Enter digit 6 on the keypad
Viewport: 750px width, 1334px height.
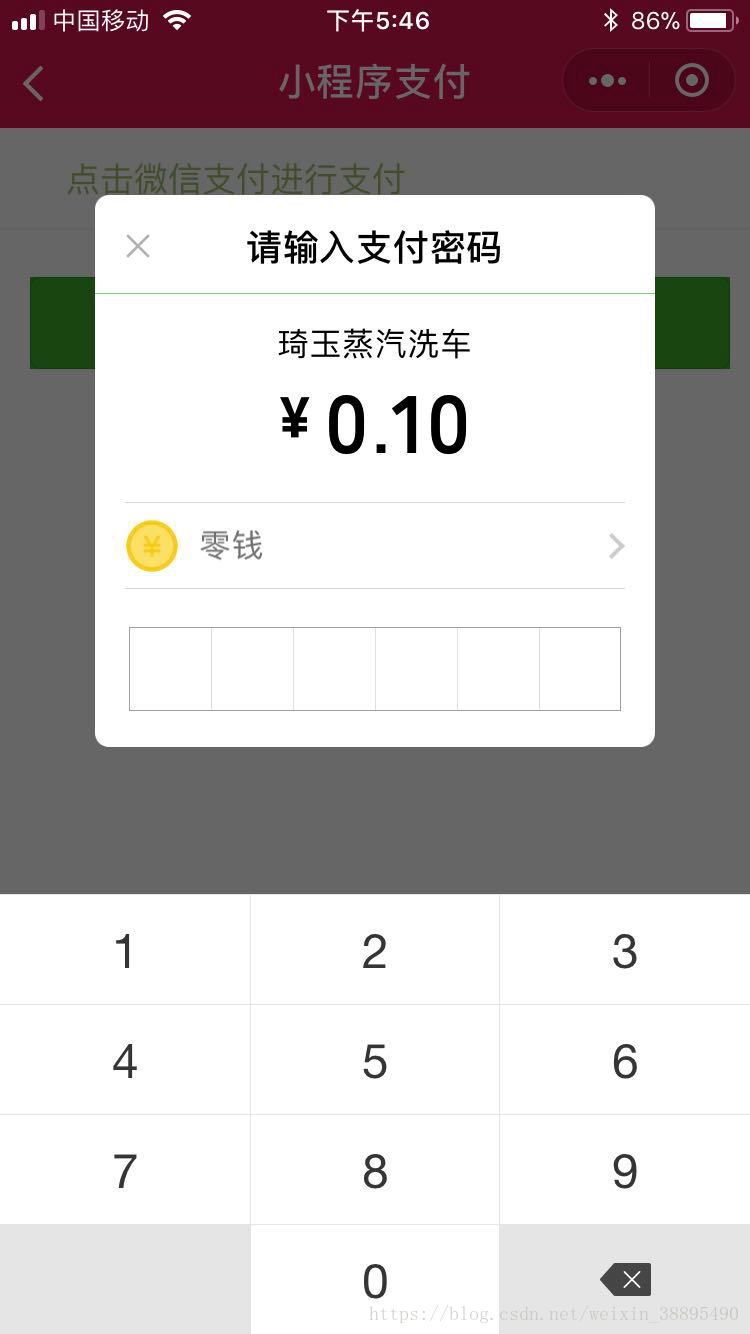[x=625, y=1060]
